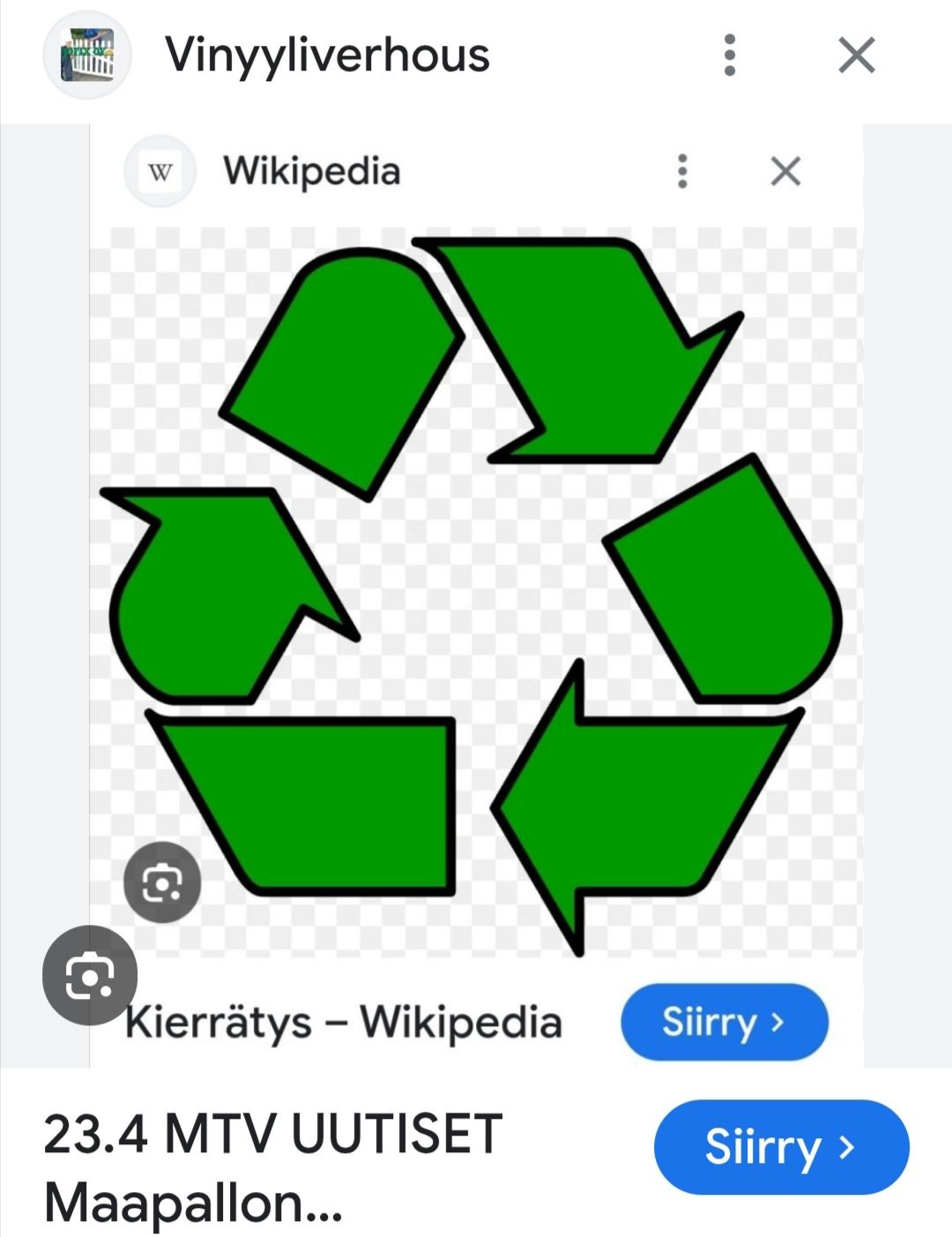This screenshot has height=1237, width=952.
Task: Open the 23.4 MTV UUTISET Maapallon page title
Action: (x=273, y=1167)
